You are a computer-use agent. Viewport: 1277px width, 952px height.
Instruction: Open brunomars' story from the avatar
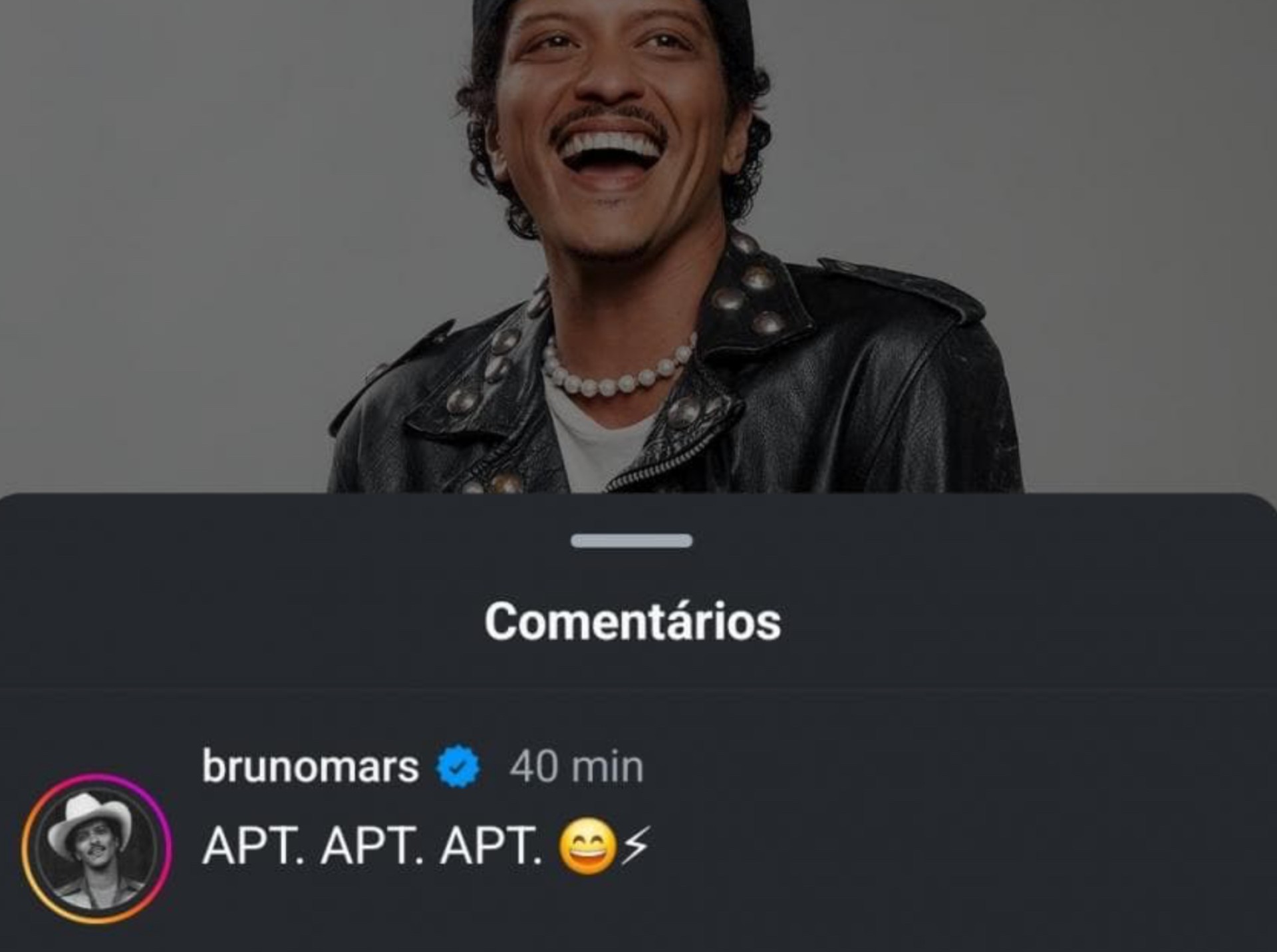pyautogui.click(x=96, y=848)
